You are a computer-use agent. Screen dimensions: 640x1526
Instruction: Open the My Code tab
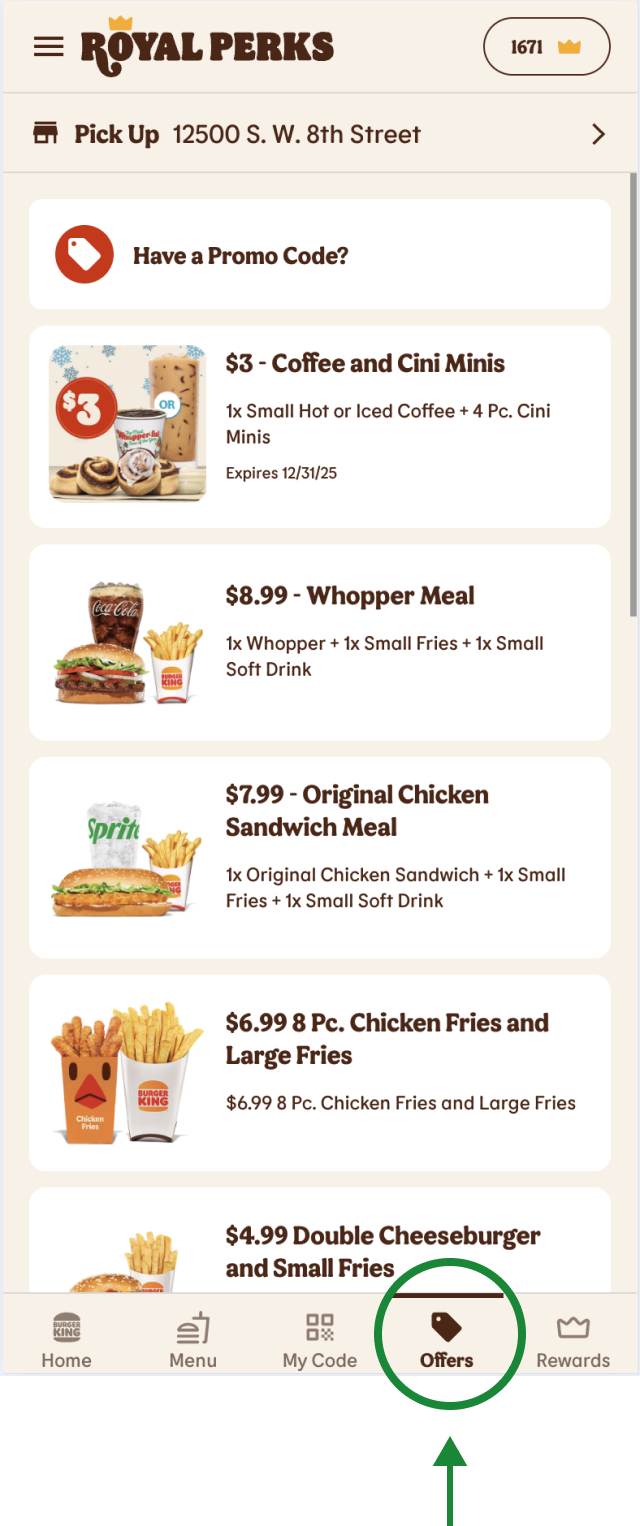click(320, 1341)
